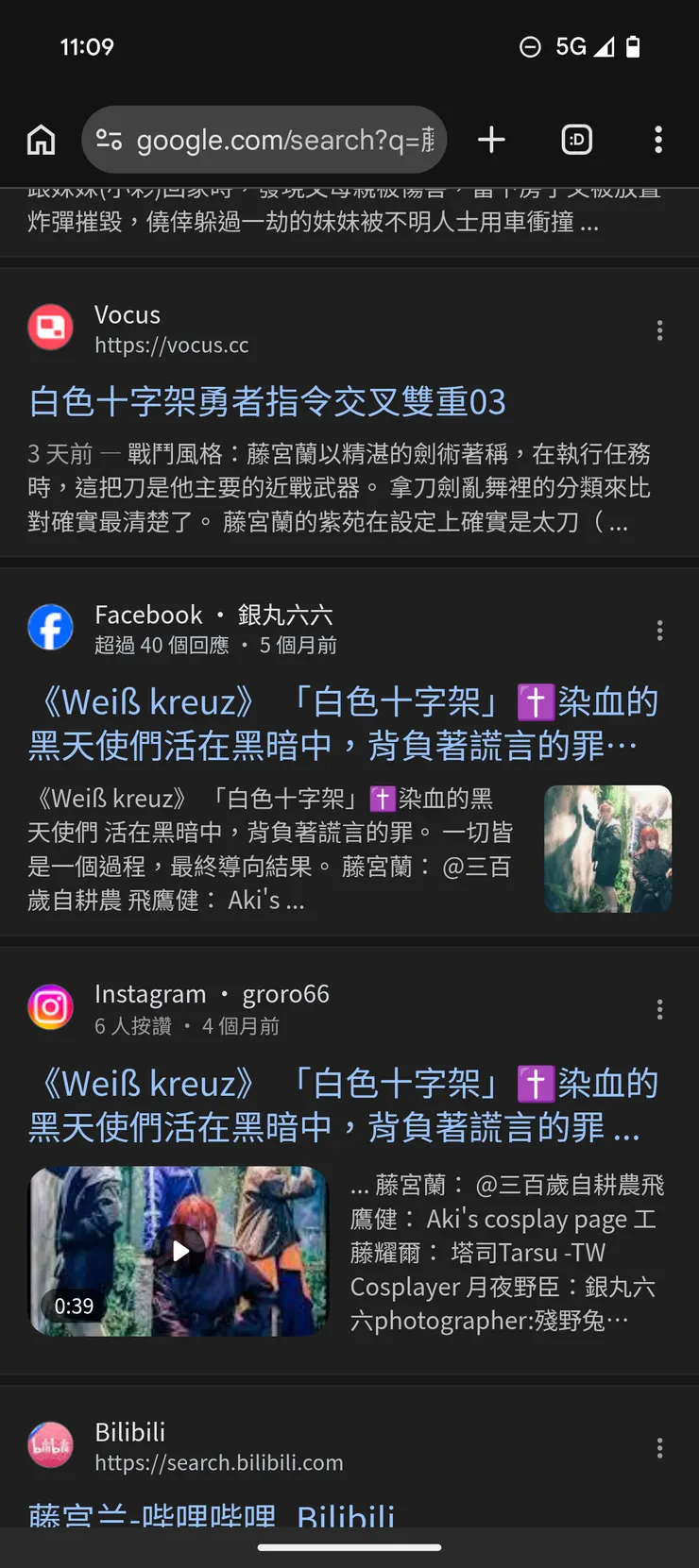Open options menu for the Bilibili result

(x=659, y=1447)
